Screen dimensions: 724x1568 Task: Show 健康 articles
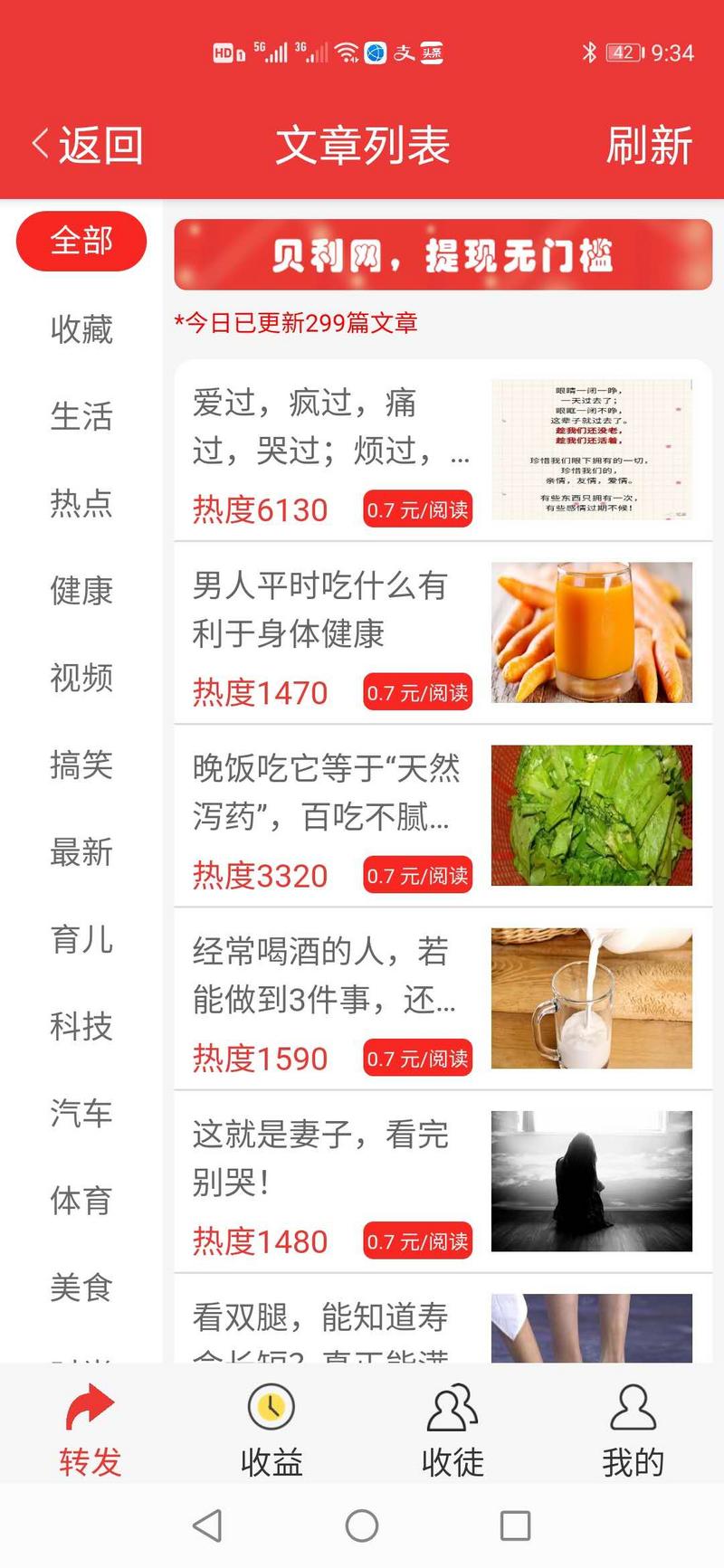pyautogui.click(x=81, y=591)
